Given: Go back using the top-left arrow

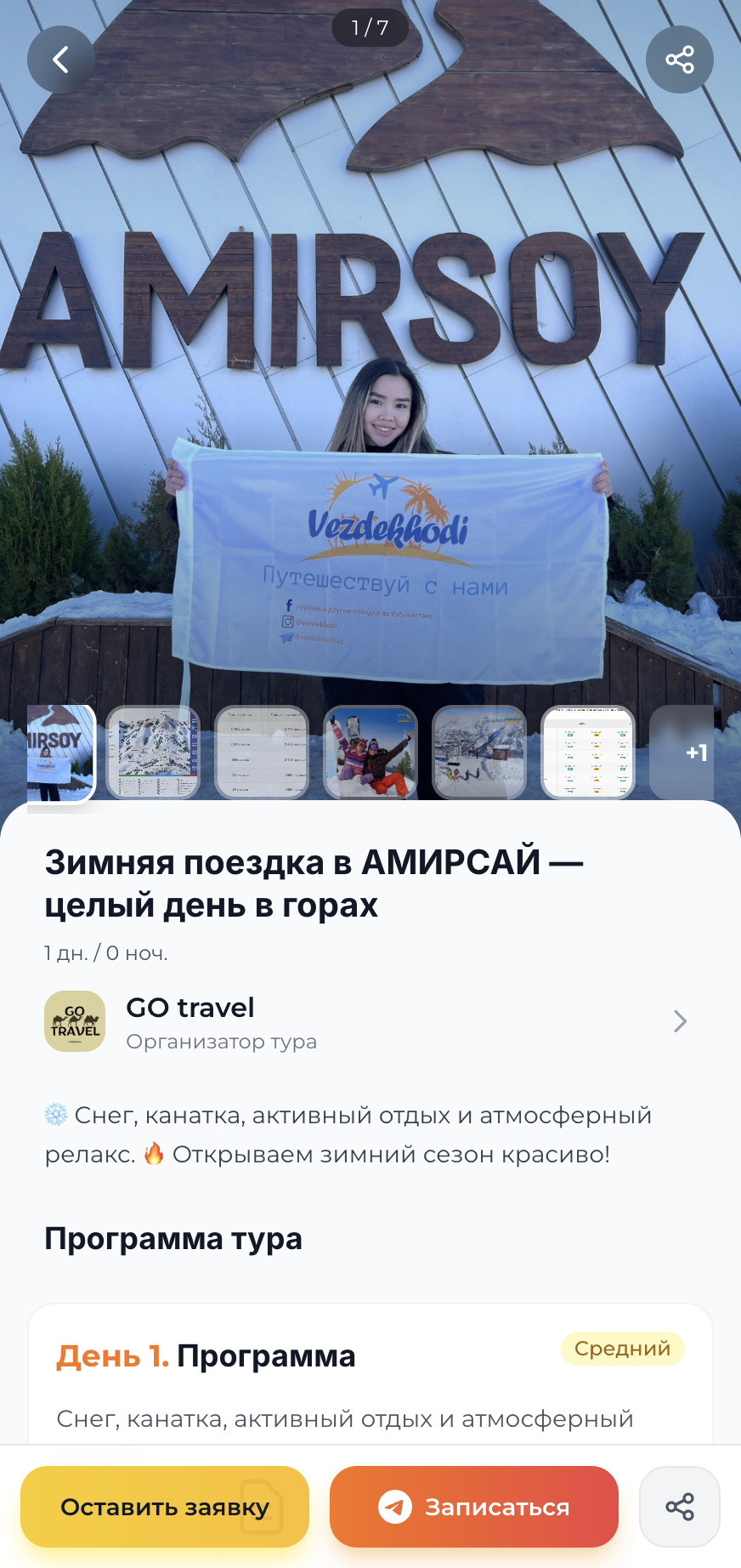Looking at the screenshot, I should tap(60, 60).
